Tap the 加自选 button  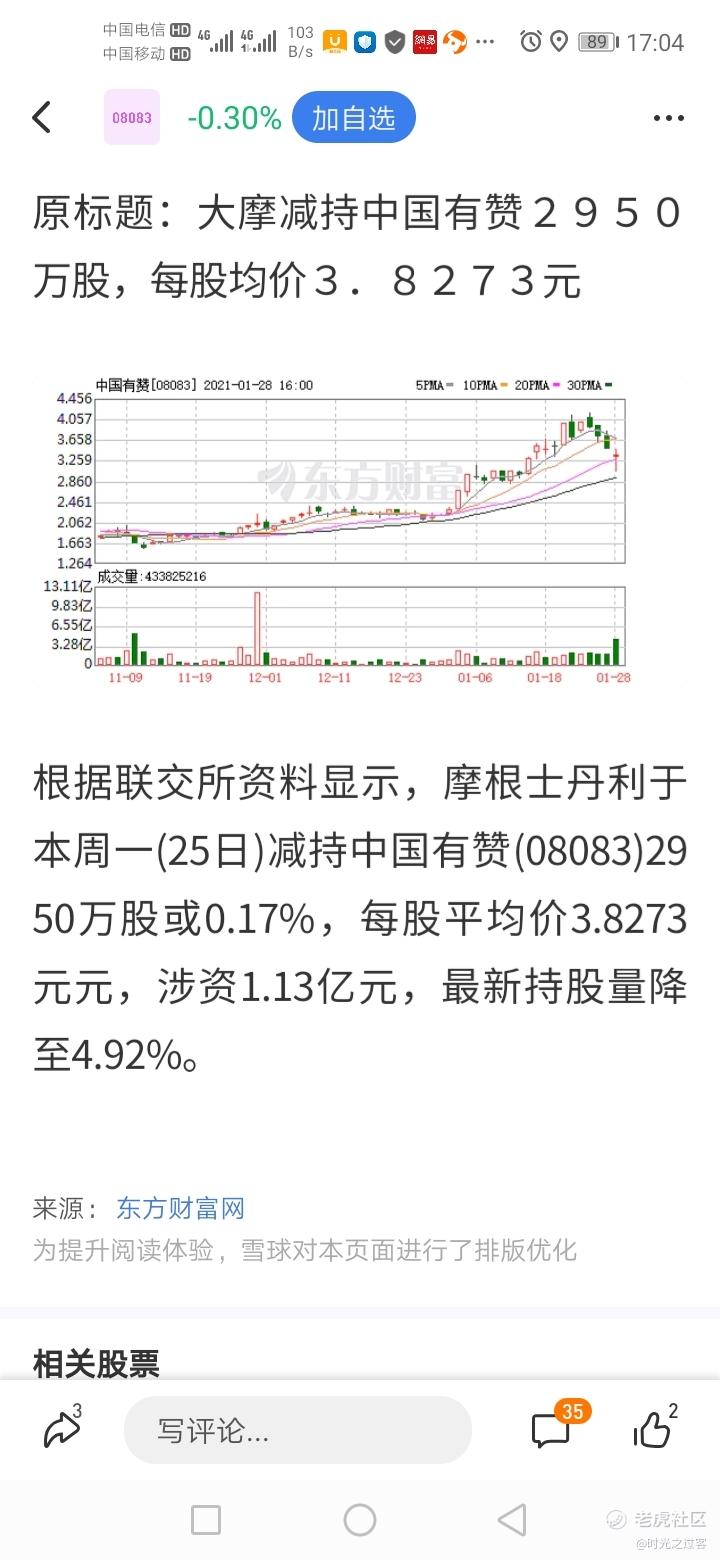click(x=353, y=118)
